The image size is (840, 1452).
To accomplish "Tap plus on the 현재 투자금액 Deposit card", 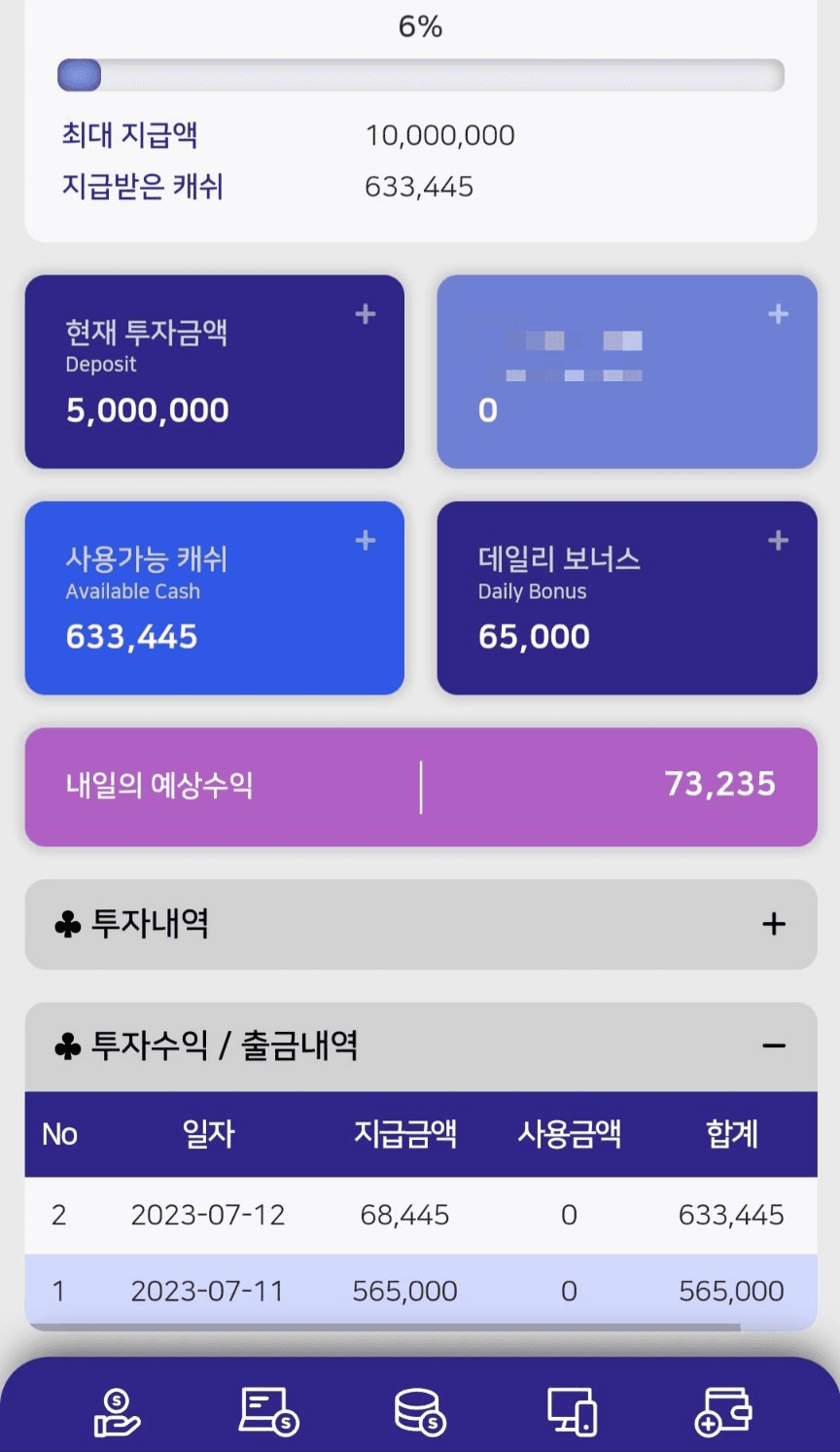I will [x=366, y=314].
